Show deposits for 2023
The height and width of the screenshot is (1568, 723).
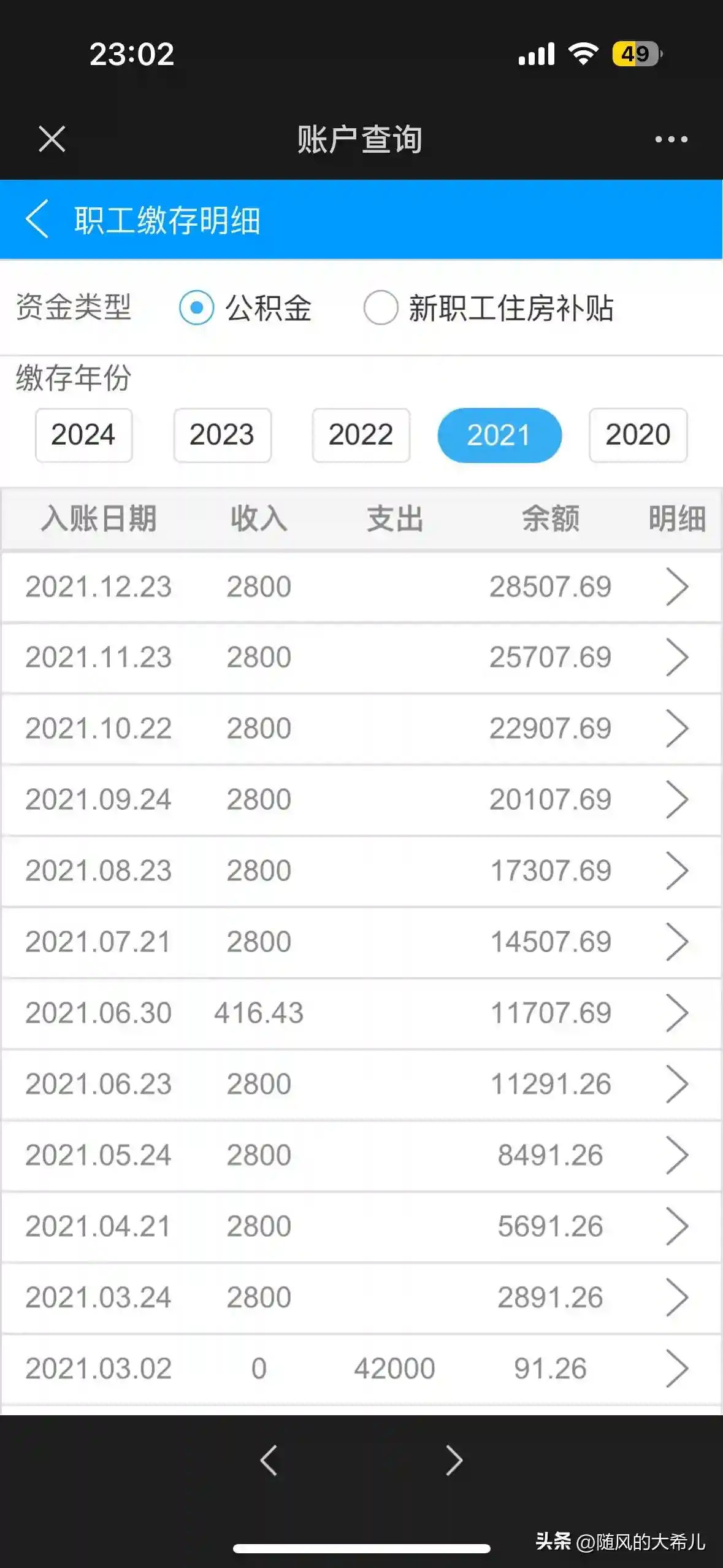222,435
